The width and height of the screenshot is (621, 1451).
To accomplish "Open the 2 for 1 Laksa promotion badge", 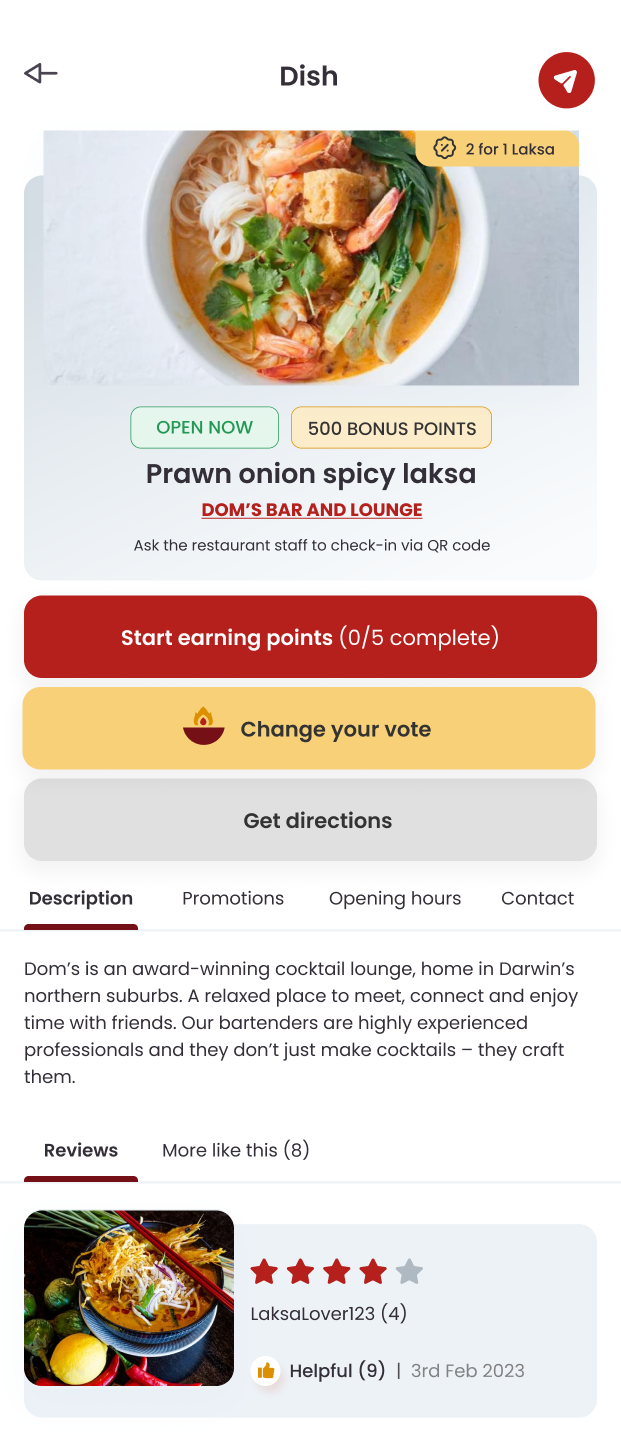I will pyautogui.click(x=497, y=149).
